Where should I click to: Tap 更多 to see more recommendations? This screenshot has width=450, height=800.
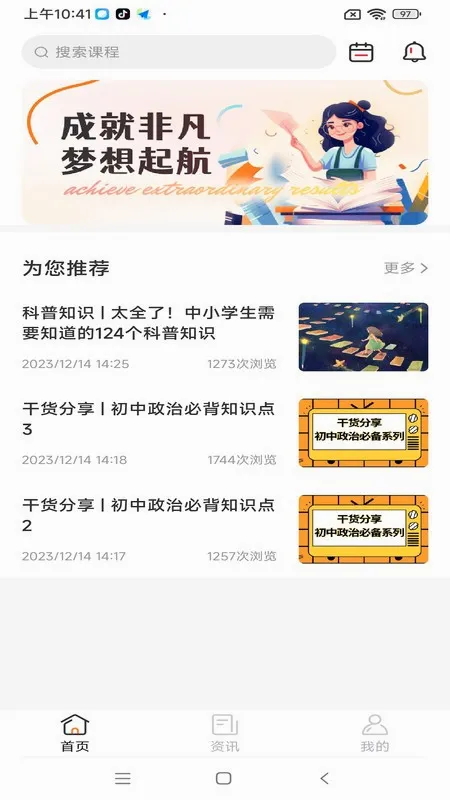[406, 268]
